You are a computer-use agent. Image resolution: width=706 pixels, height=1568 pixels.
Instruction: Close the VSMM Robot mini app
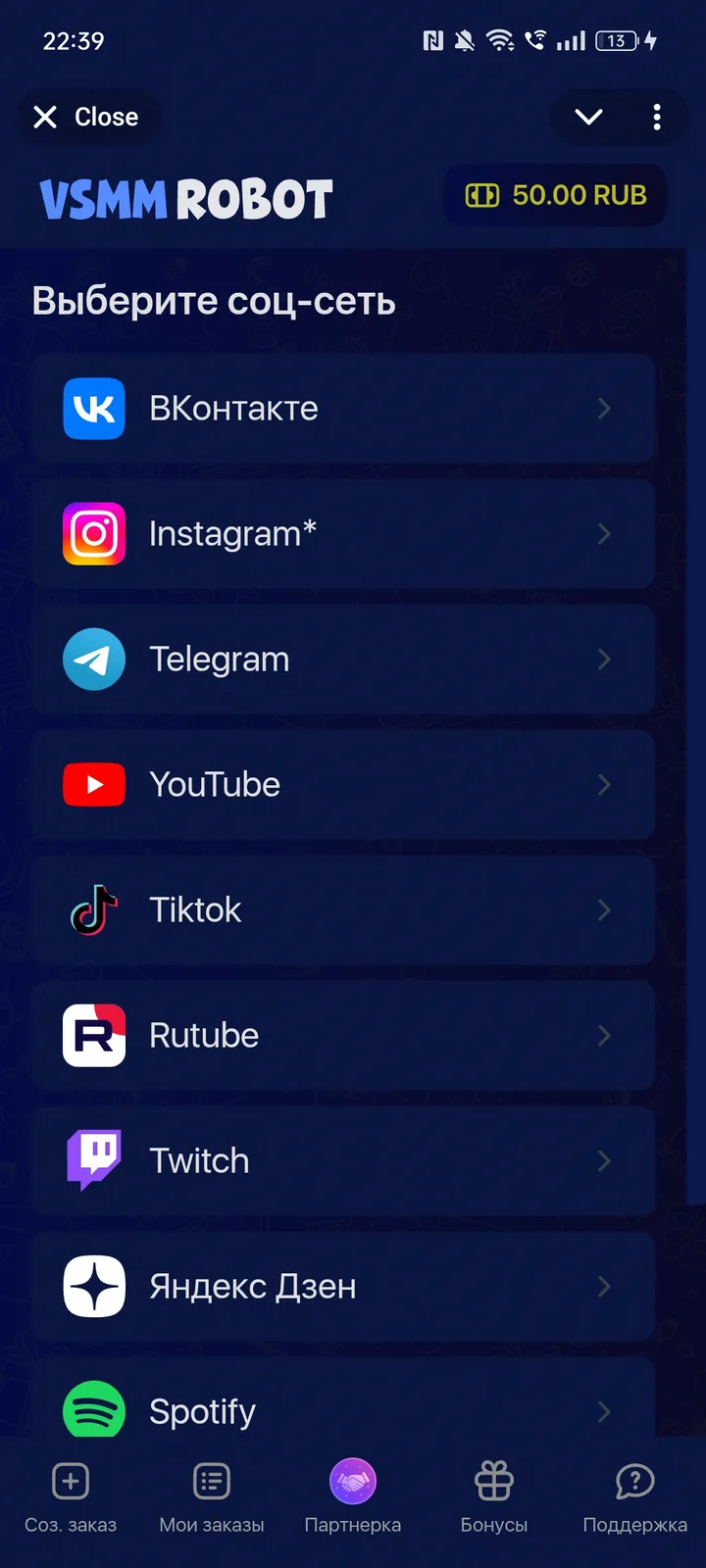[86, 118]
